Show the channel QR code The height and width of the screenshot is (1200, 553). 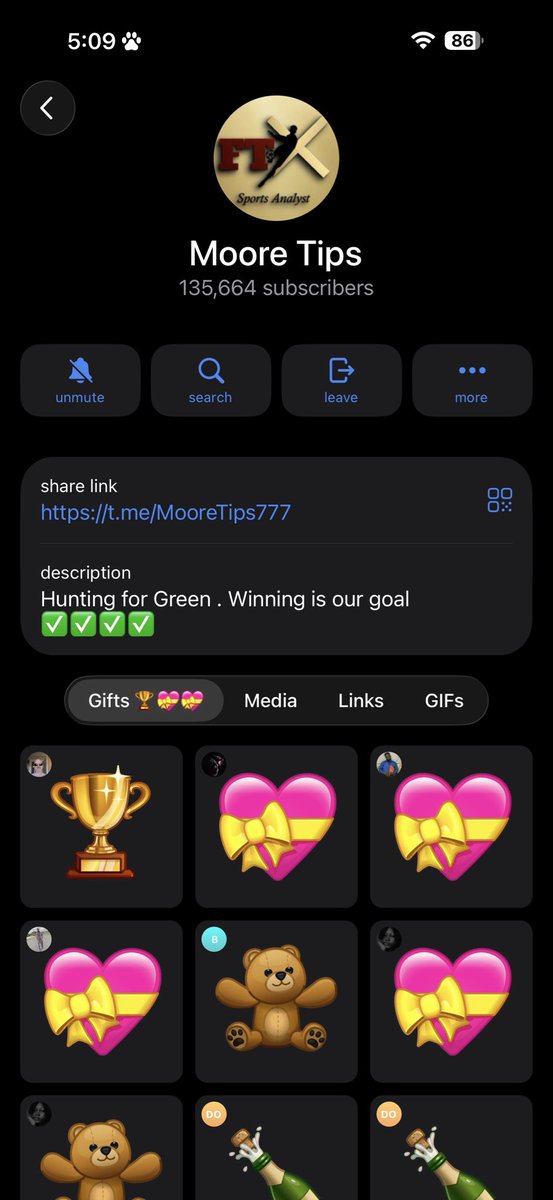pos(500,500)
